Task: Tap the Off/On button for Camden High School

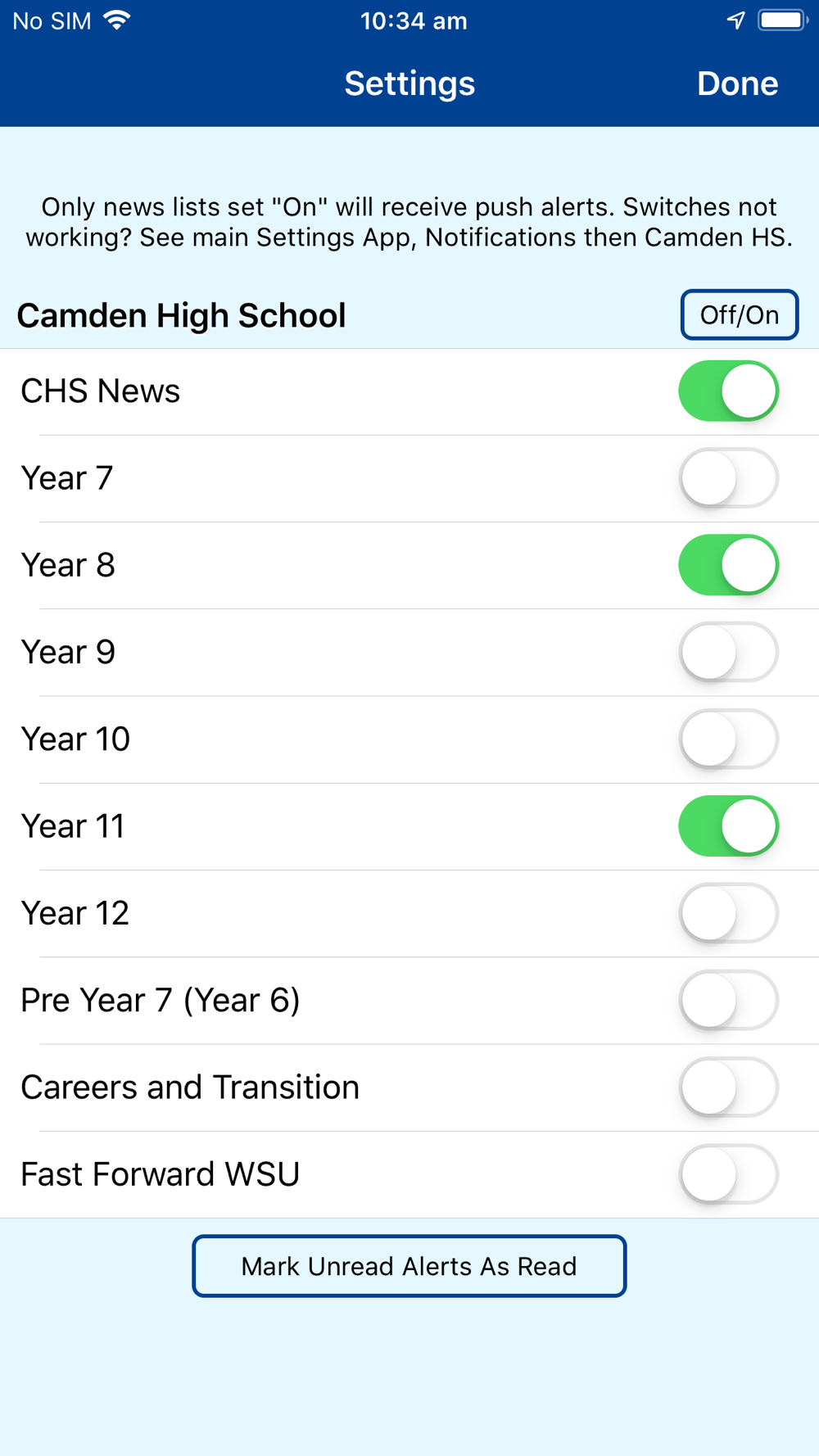Action: point(739,314)
